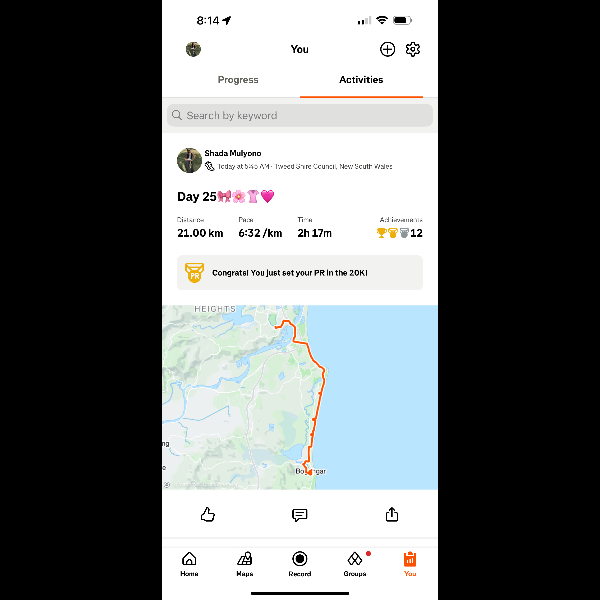Image resolution: width=600 pixels, height=600 pixels.
Task: Tap the Search by keyword field
Action: point(300,115)
